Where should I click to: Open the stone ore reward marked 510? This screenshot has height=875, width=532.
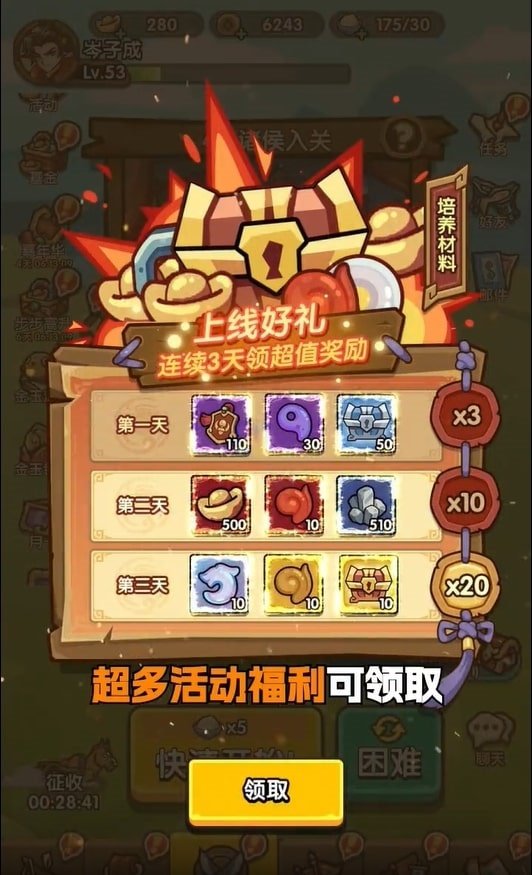pyautogui.click(x=367, y=505)
